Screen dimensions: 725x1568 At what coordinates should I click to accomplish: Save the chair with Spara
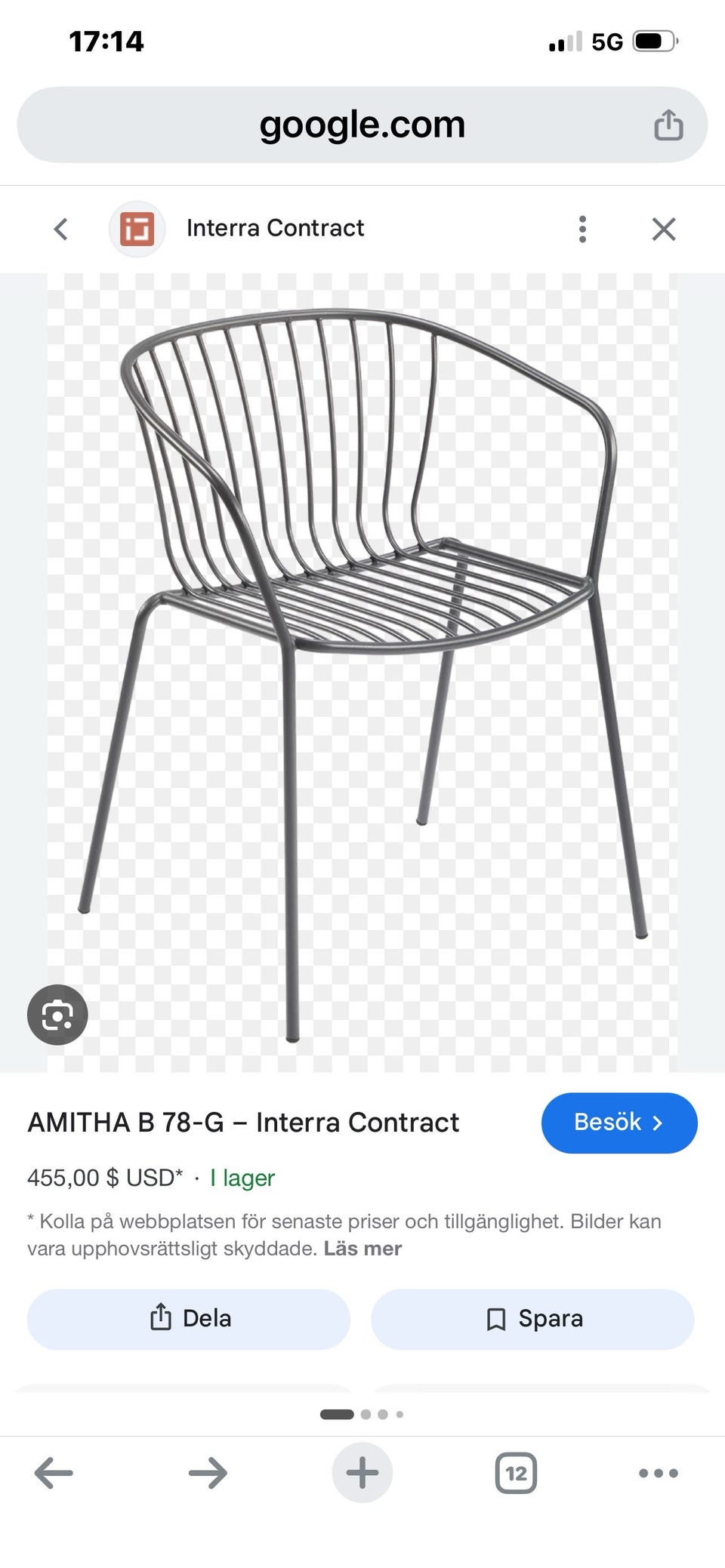pos(532,1319)
